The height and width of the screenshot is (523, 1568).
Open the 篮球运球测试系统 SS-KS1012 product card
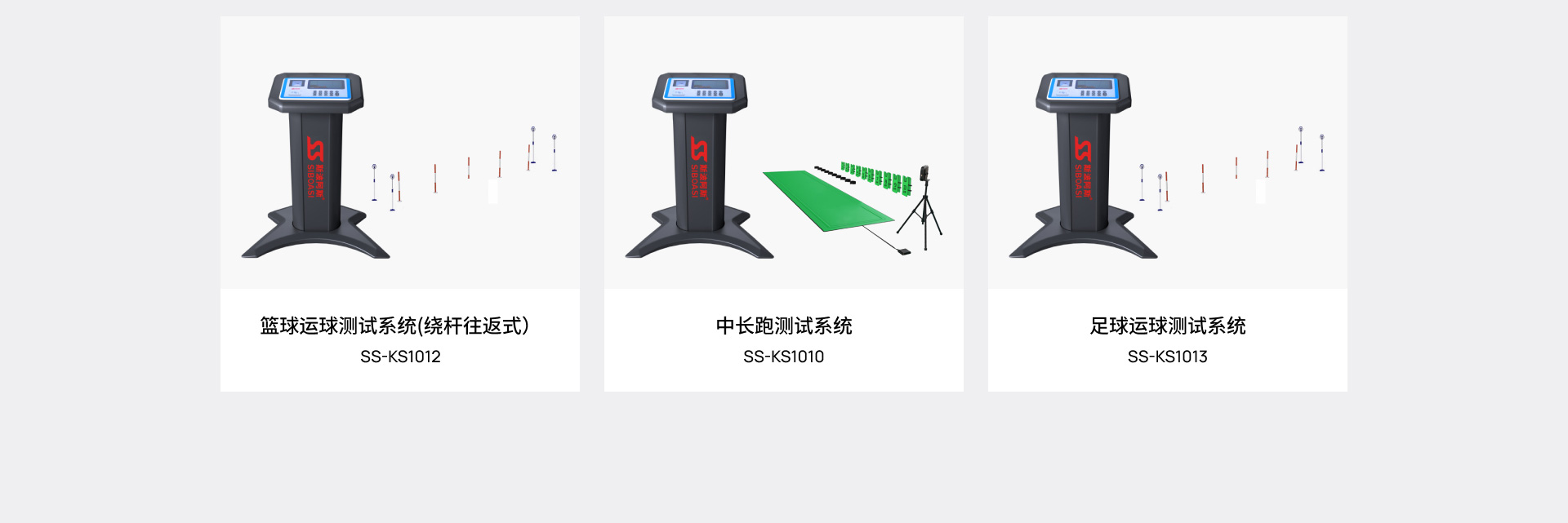pos(400,204)
